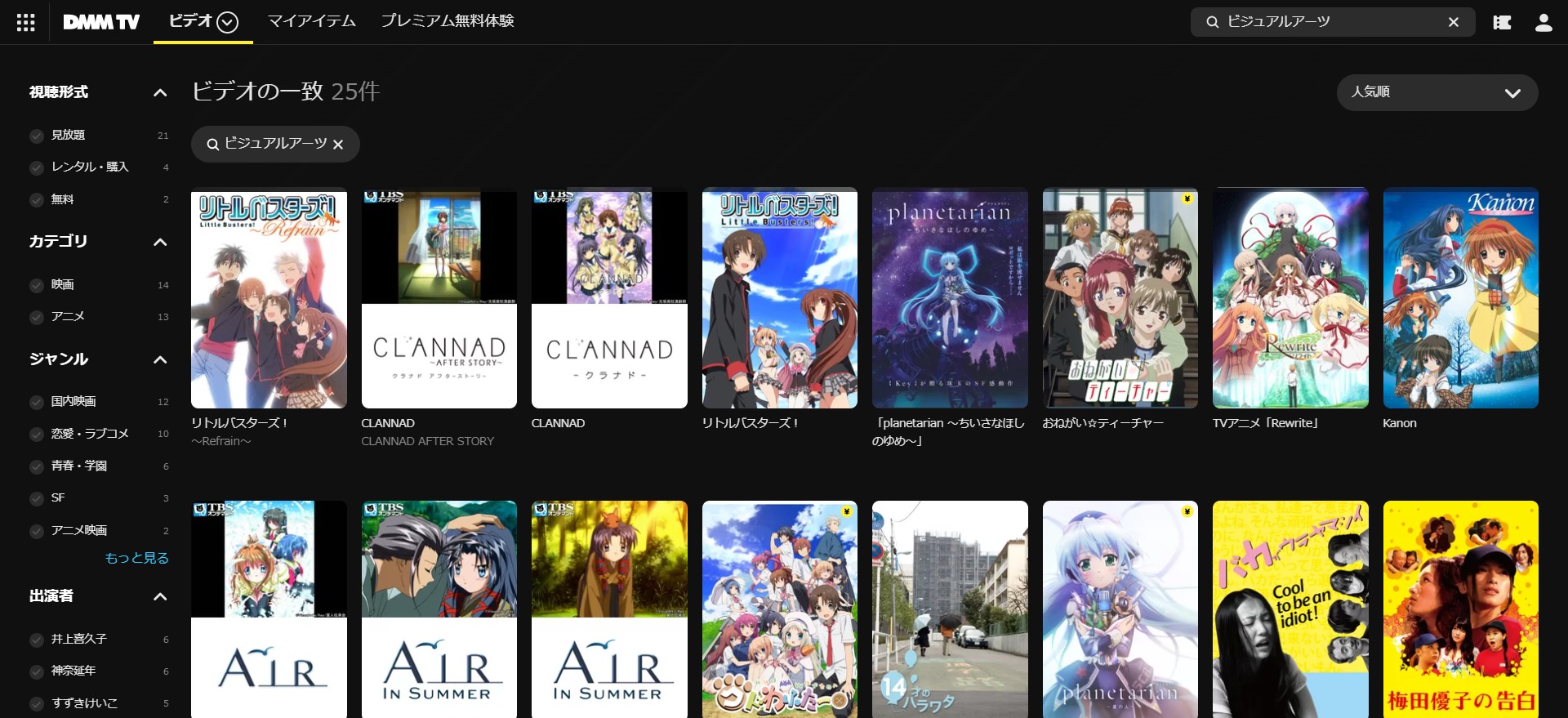This screenshot has width=1568, height=718.
Task: Remove the ビジュアルアーツ search chip
Action: click(338, 145)
